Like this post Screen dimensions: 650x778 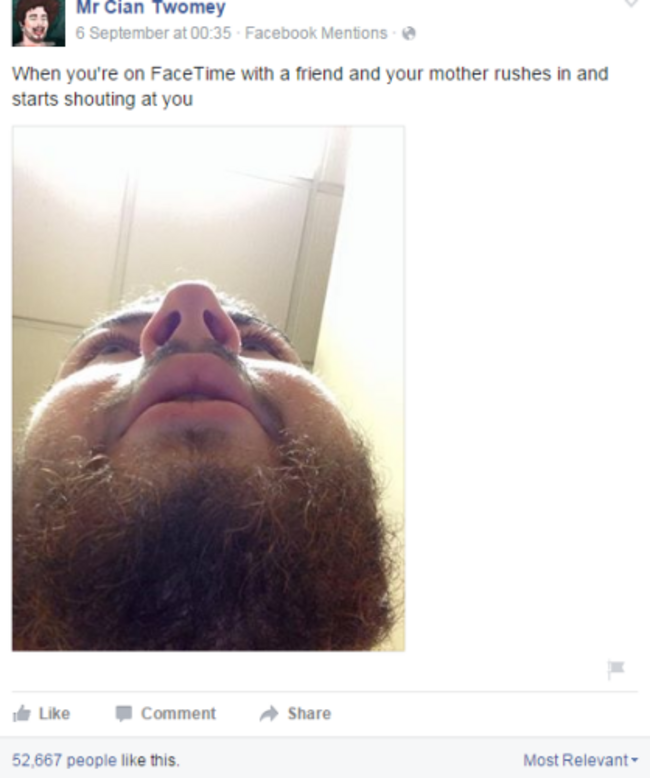pyautogui.click(x=42, y=713)
